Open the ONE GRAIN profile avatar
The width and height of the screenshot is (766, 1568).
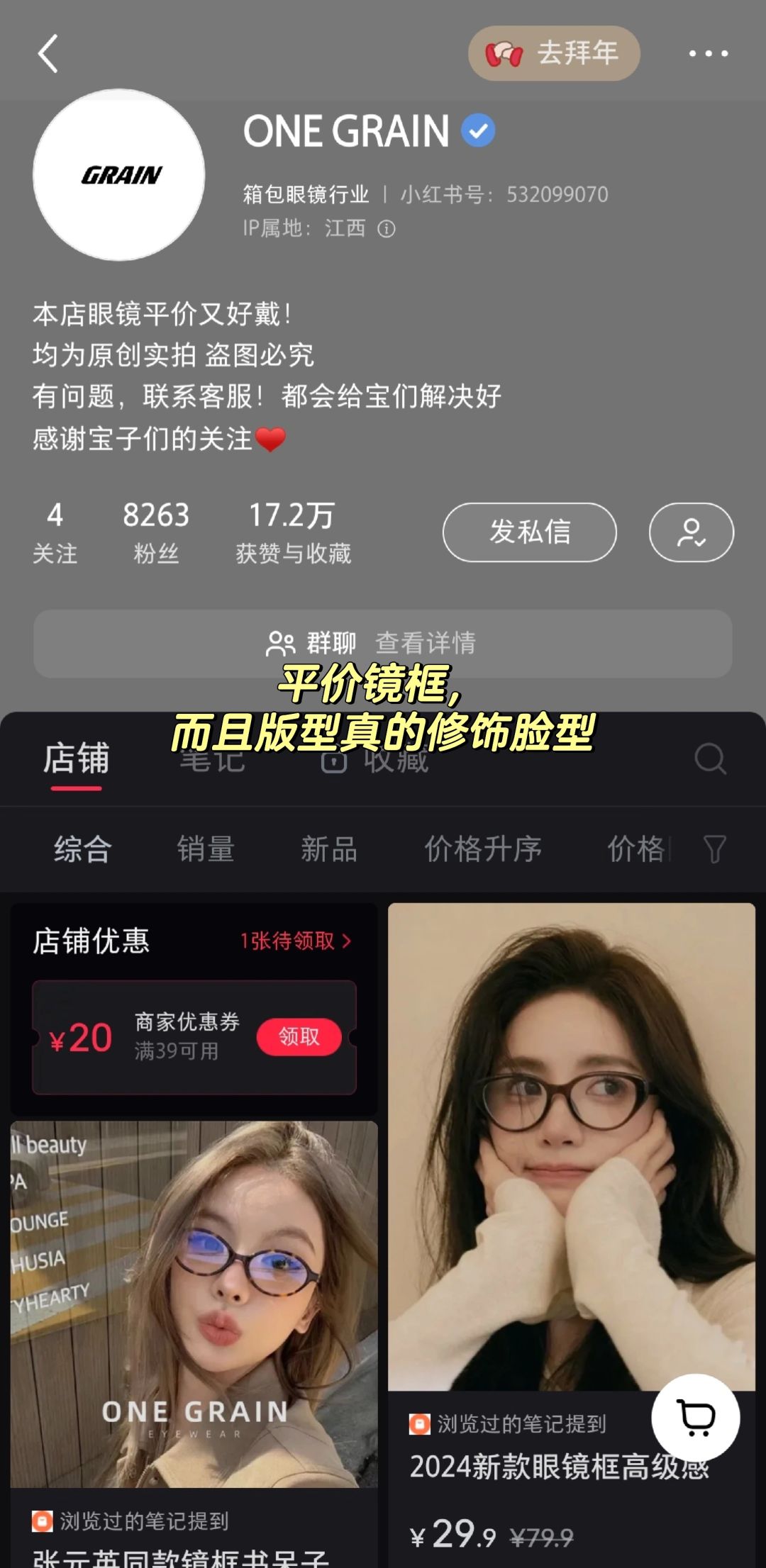click(119, 174)
